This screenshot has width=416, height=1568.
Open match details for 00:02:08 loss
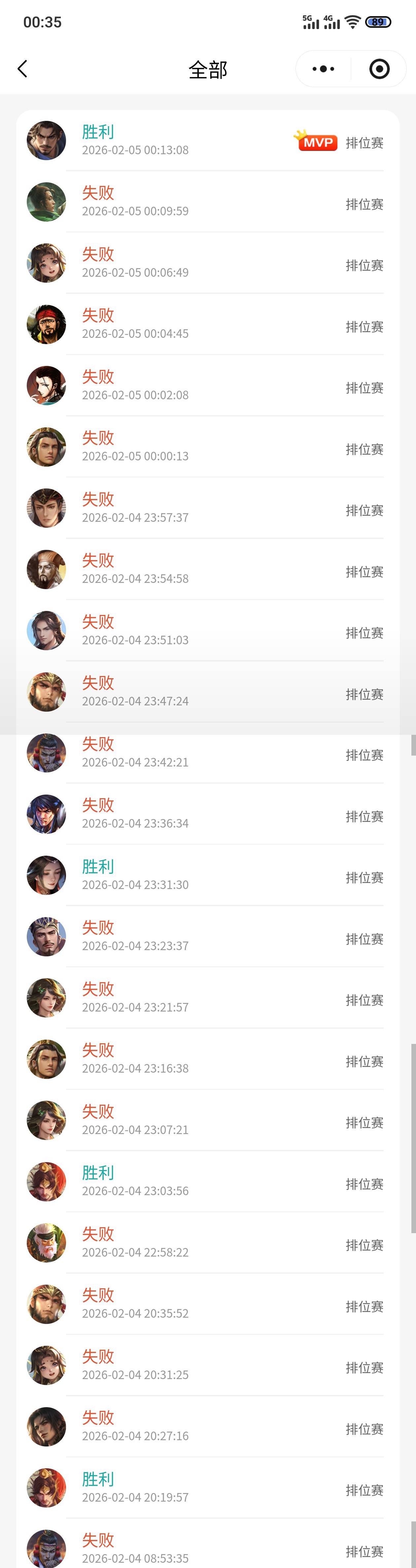pos(207,386)
